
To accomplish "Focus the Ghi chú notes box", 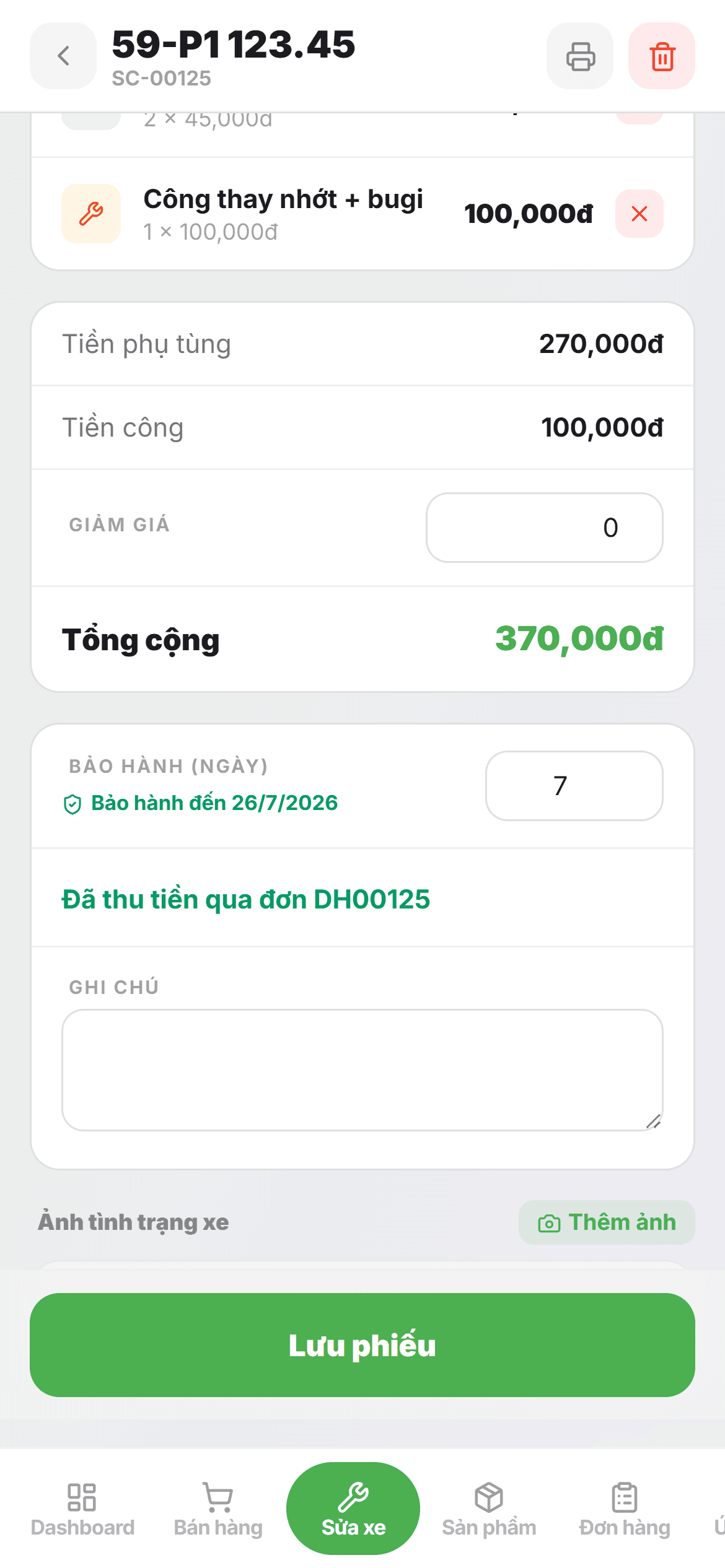I will coord(362,1070).
